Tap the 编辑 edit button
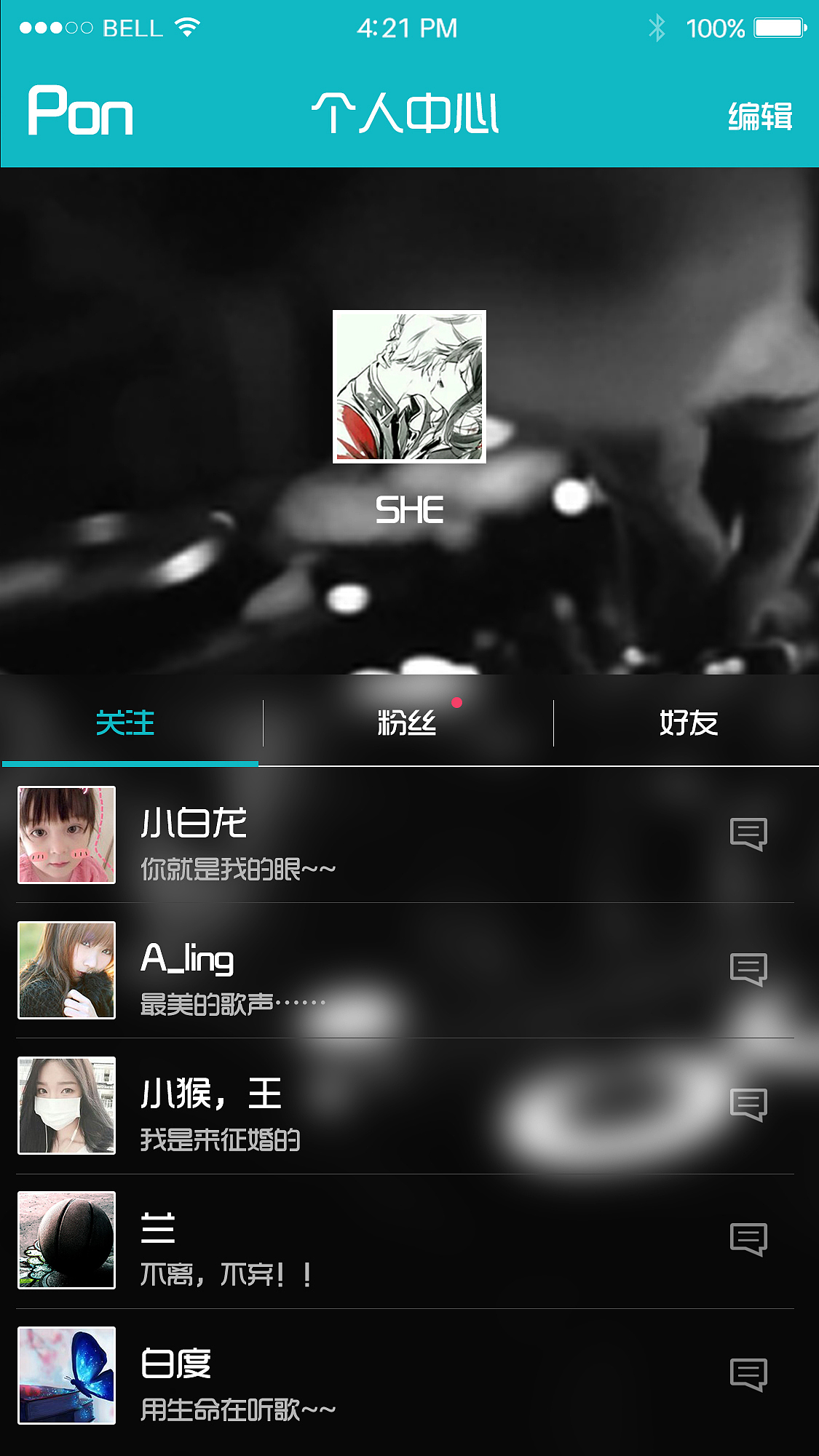819x1456 pixels. click(760, 116)
